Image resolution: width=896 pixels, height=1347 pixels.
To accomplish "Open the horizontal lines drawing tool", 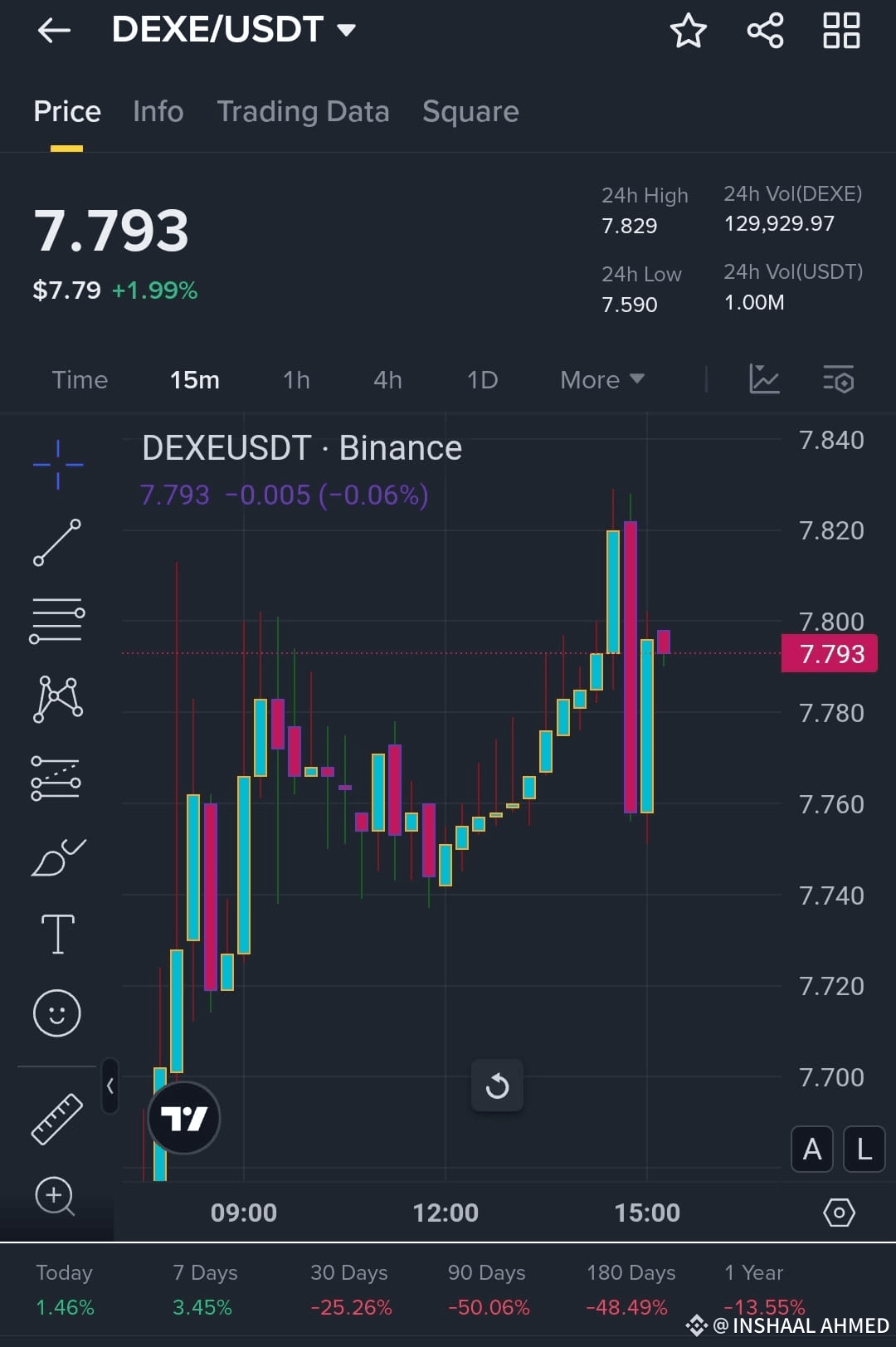I will coord(56,618).
